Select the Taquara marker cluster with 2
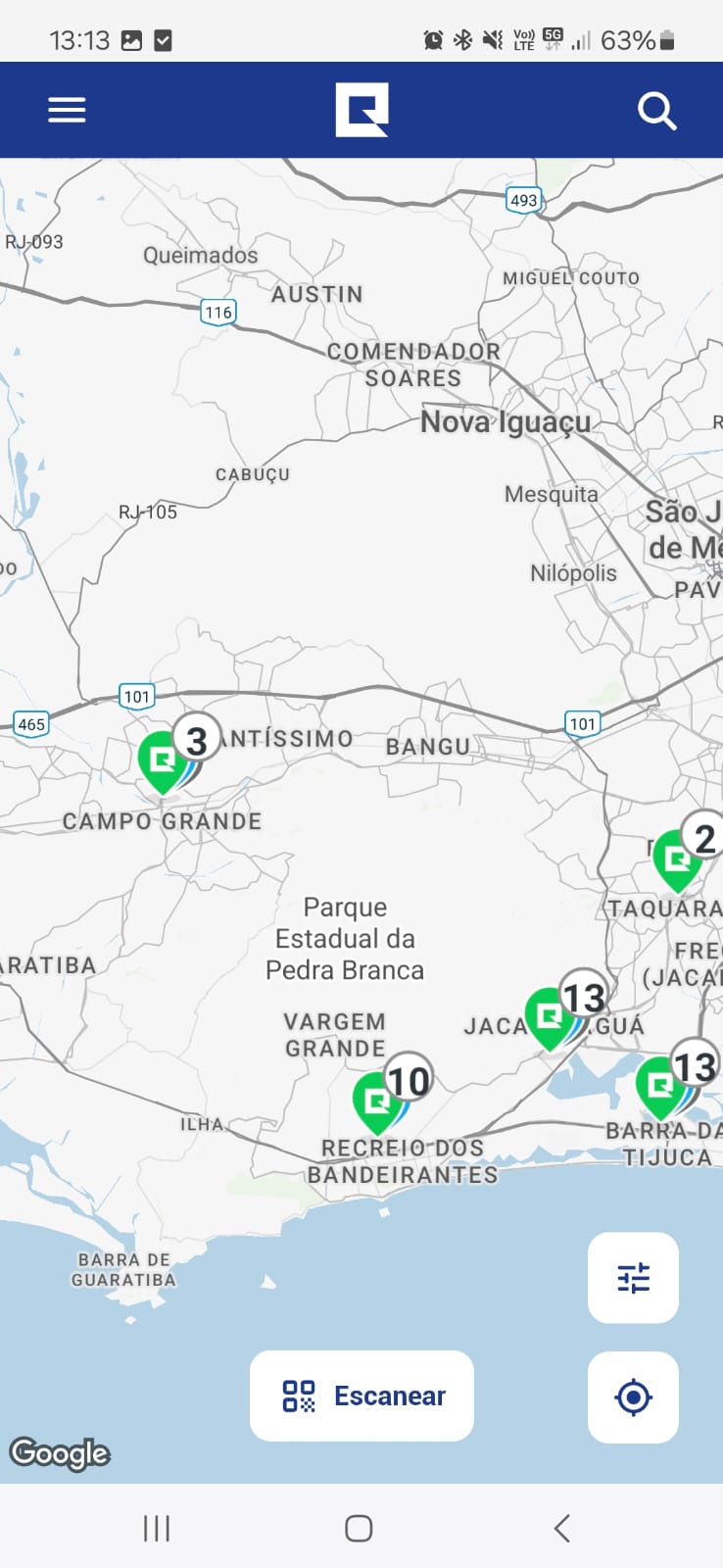The image size is (723, 1568). click(x=678, y=859)
